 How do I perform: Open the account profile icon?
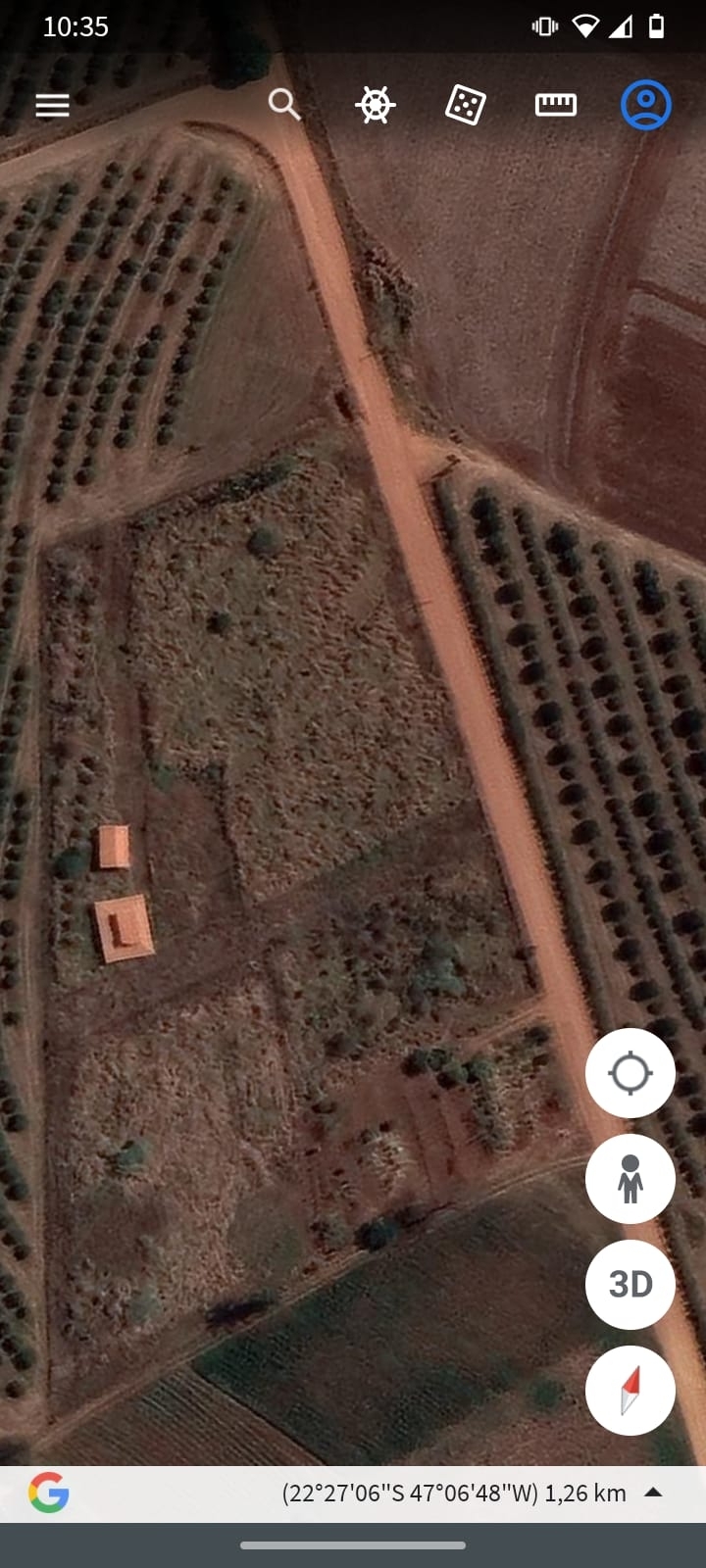click(x=645, y=105)
